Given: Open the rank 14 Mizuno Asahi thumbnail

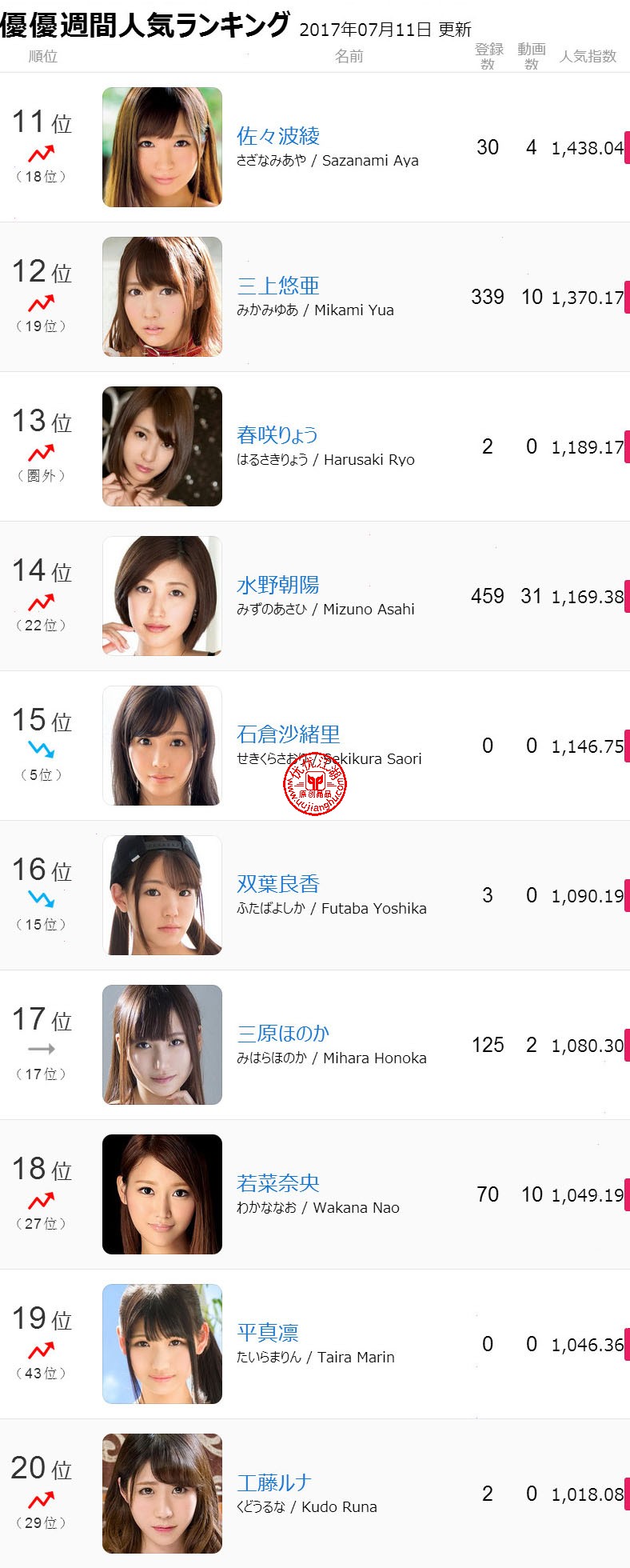Looking at the screenshot, I should [162, 596].
